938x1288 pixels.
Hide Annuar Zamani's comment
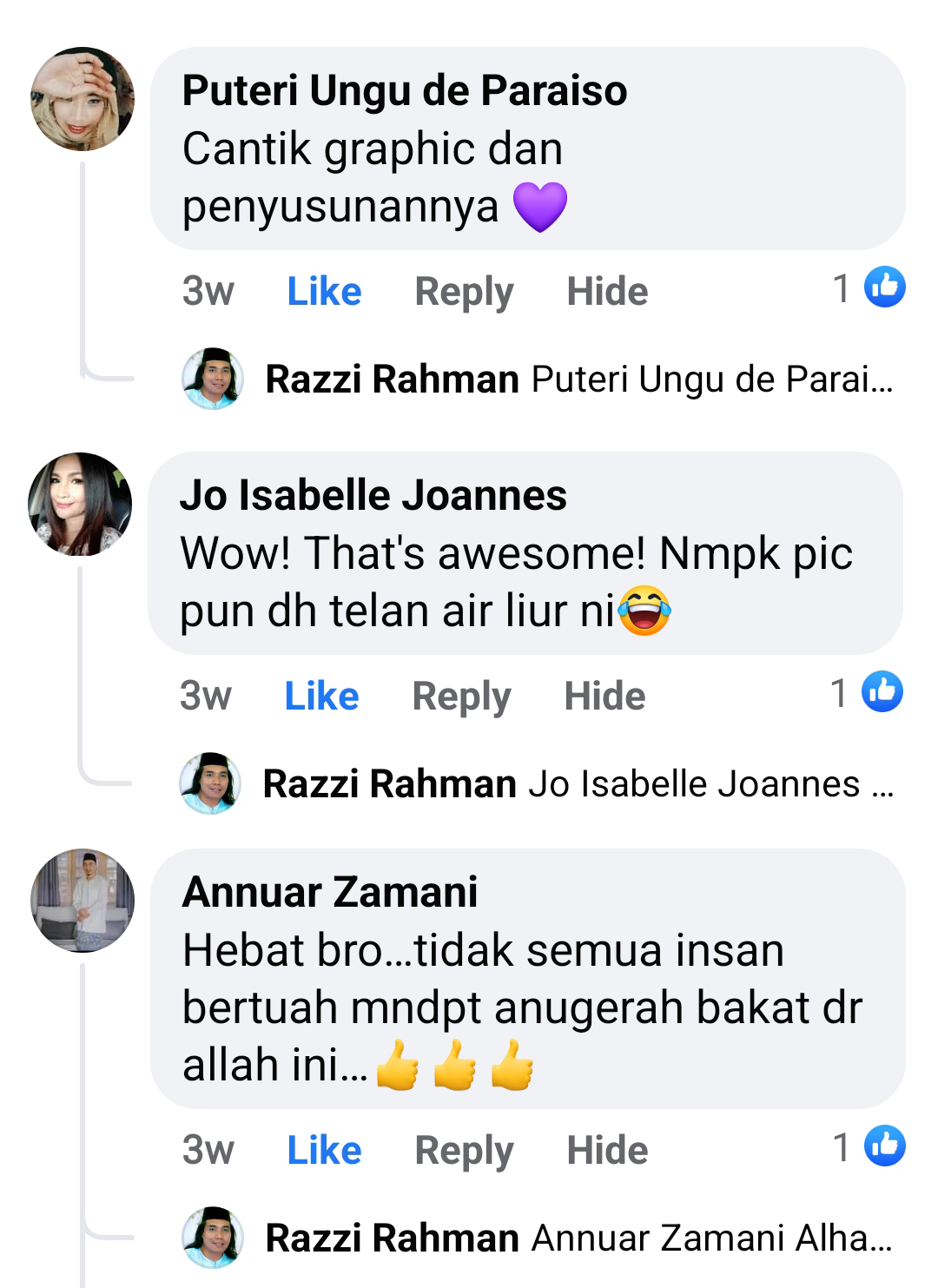coord(607,1150)
